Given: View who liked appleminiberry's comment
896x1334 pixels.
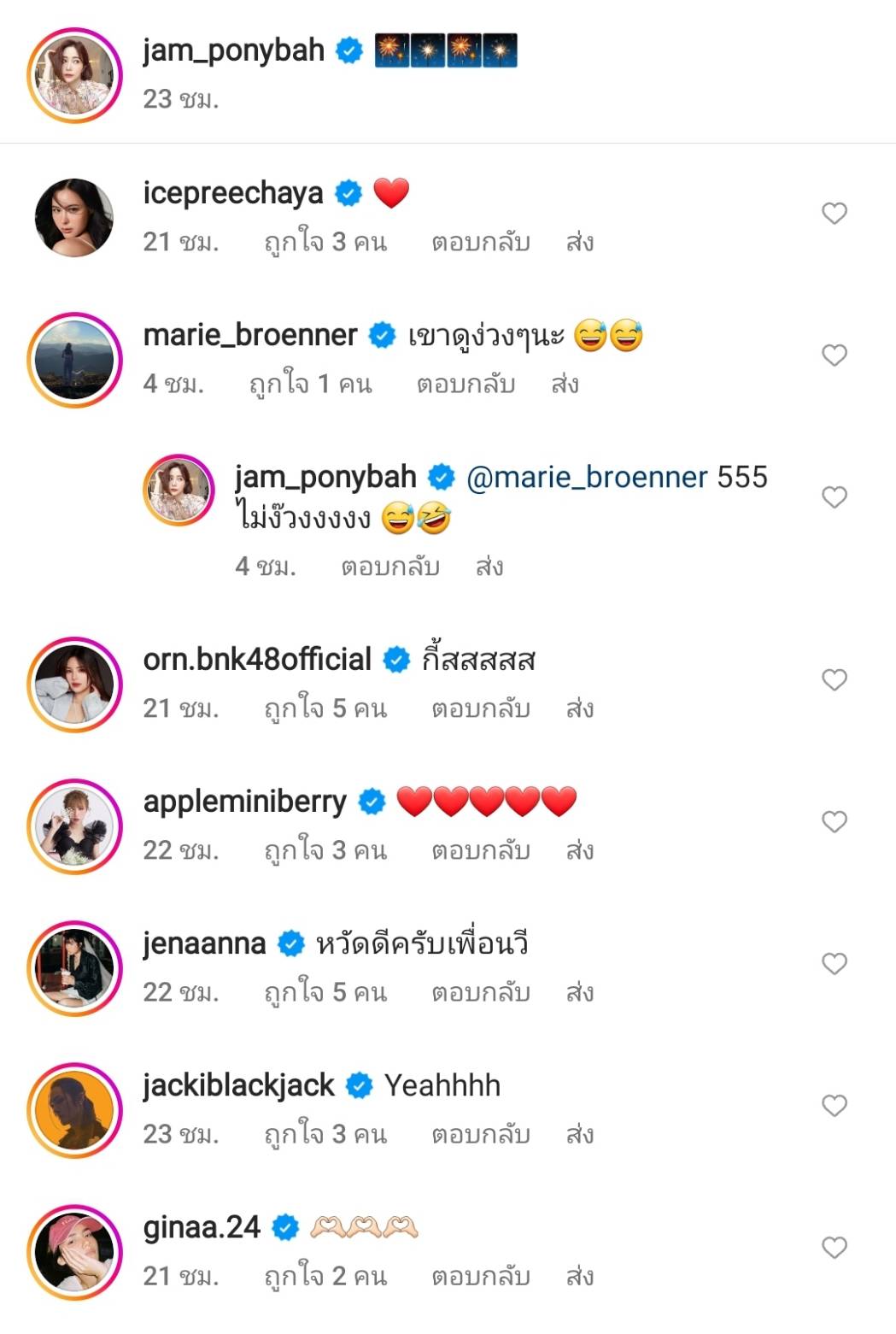Looking at the screenshot, I should (x=325, y=851).
